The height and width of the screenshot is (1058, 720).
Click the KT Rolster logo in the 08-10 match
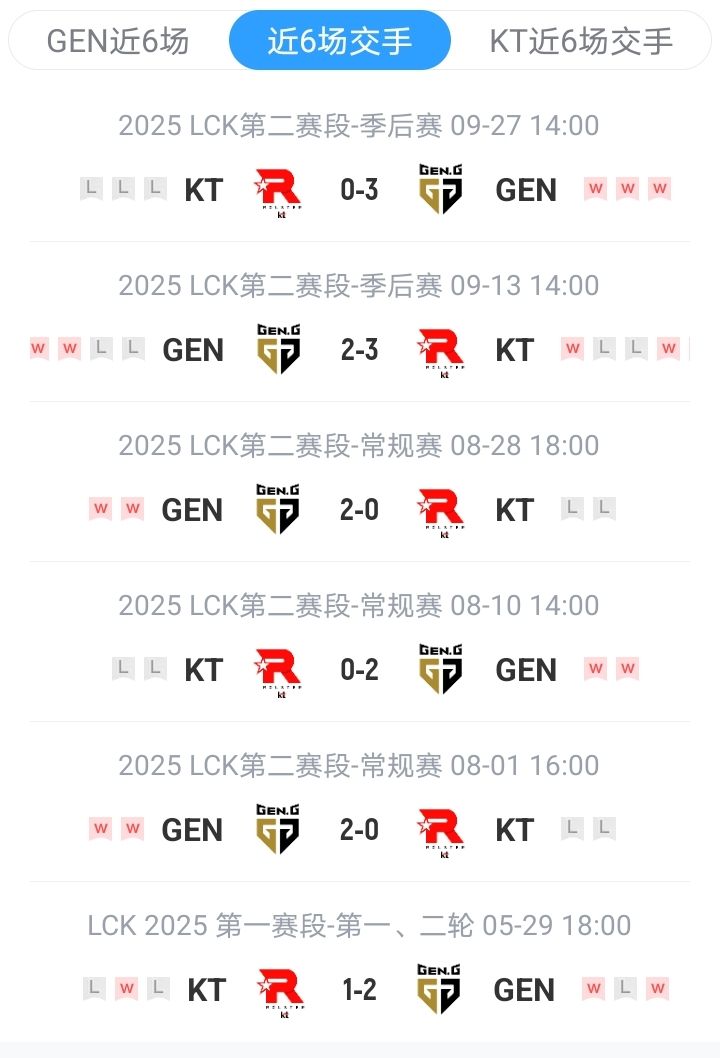click(277, 670)
